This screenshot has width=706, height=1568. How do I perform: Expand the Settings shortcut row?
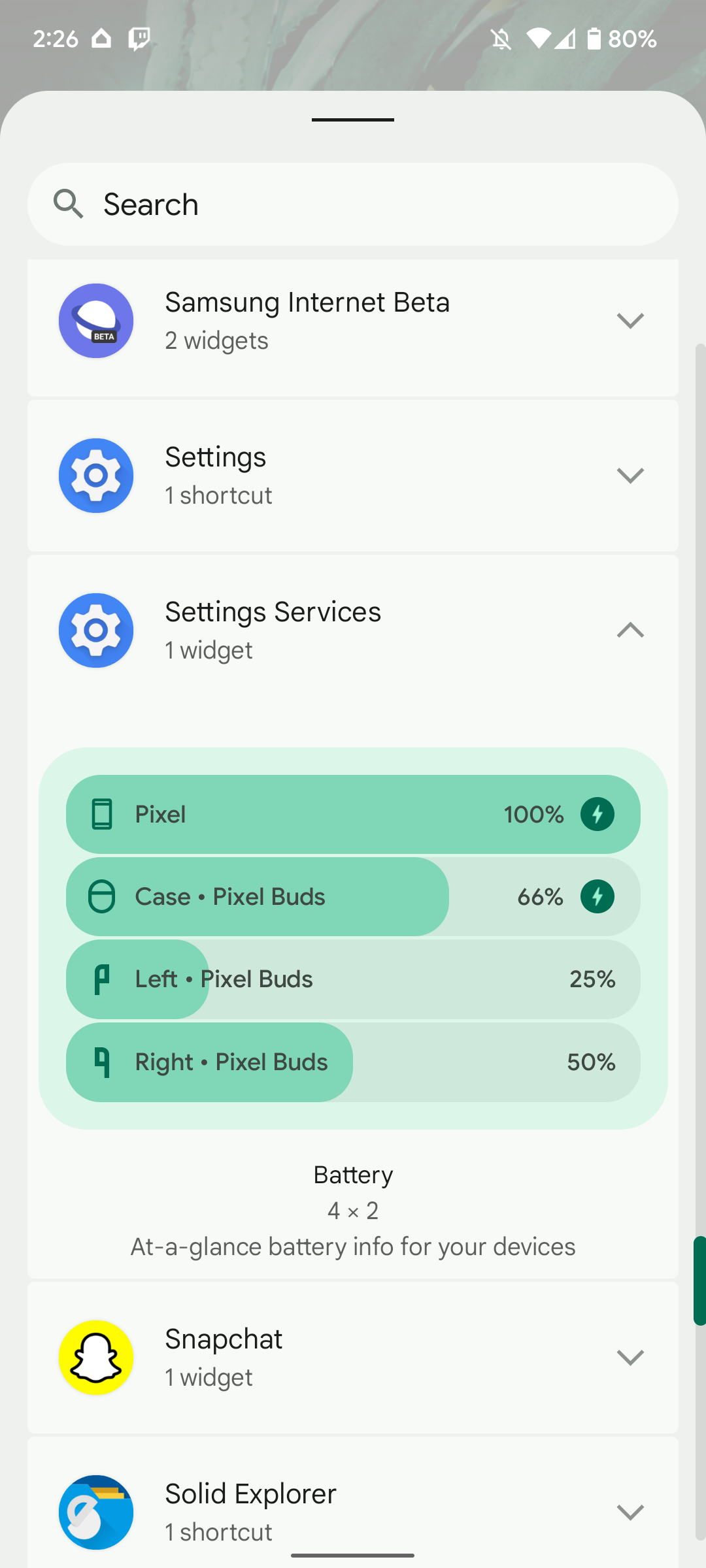click(x=353, y=476)
